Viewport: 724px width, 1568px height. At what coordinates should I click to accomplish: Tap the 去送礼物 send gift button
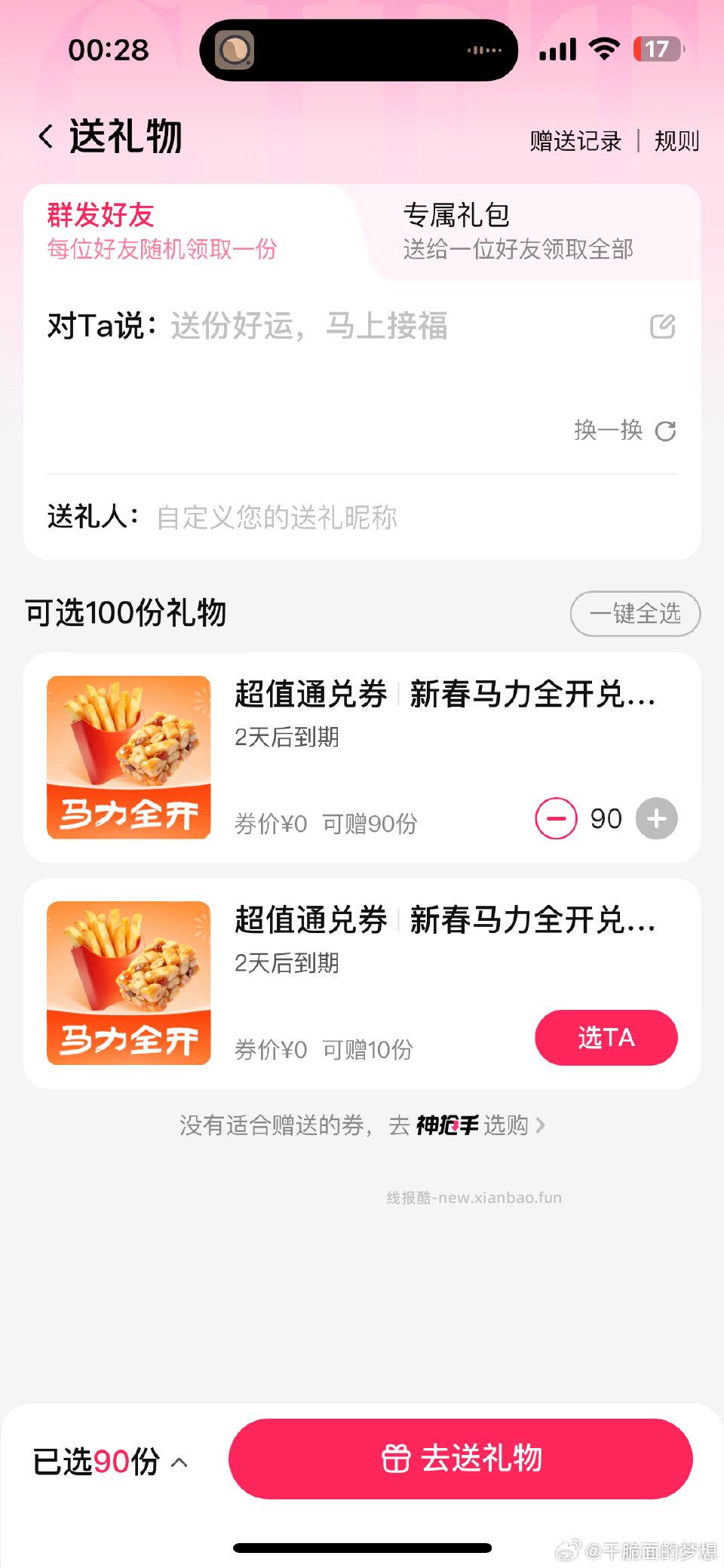point(462,1459)
